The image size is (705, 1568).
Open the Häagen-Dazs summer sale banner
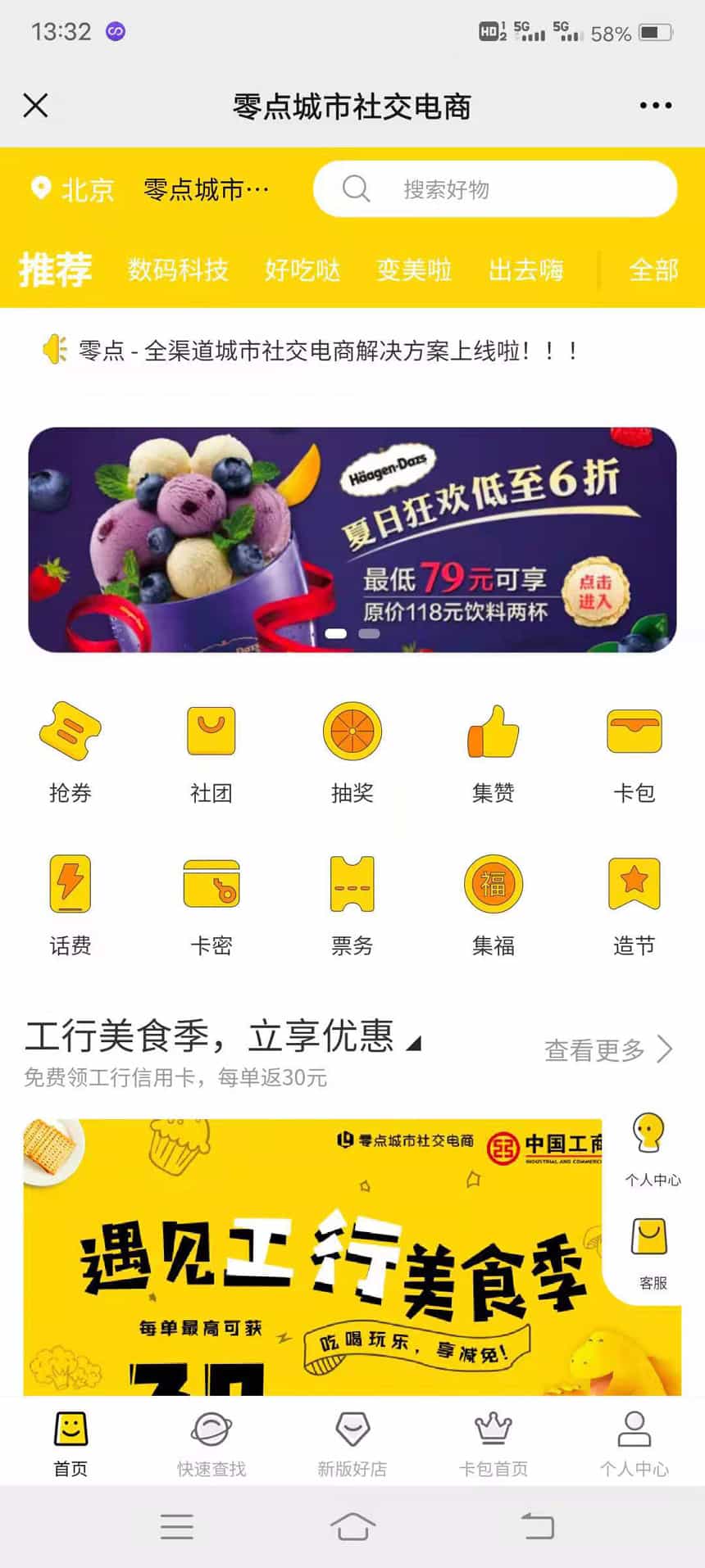click(352, 539)
